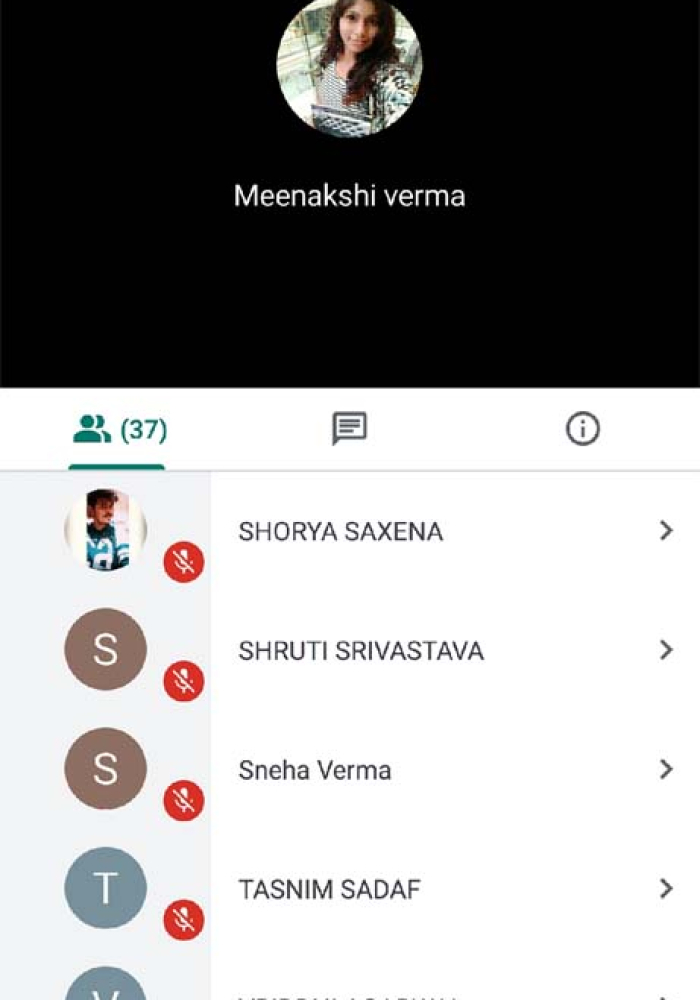Open the chat messages tab
Image resolution: width=700 pixels, height=1000 pixels.
[x=349, y=430]
